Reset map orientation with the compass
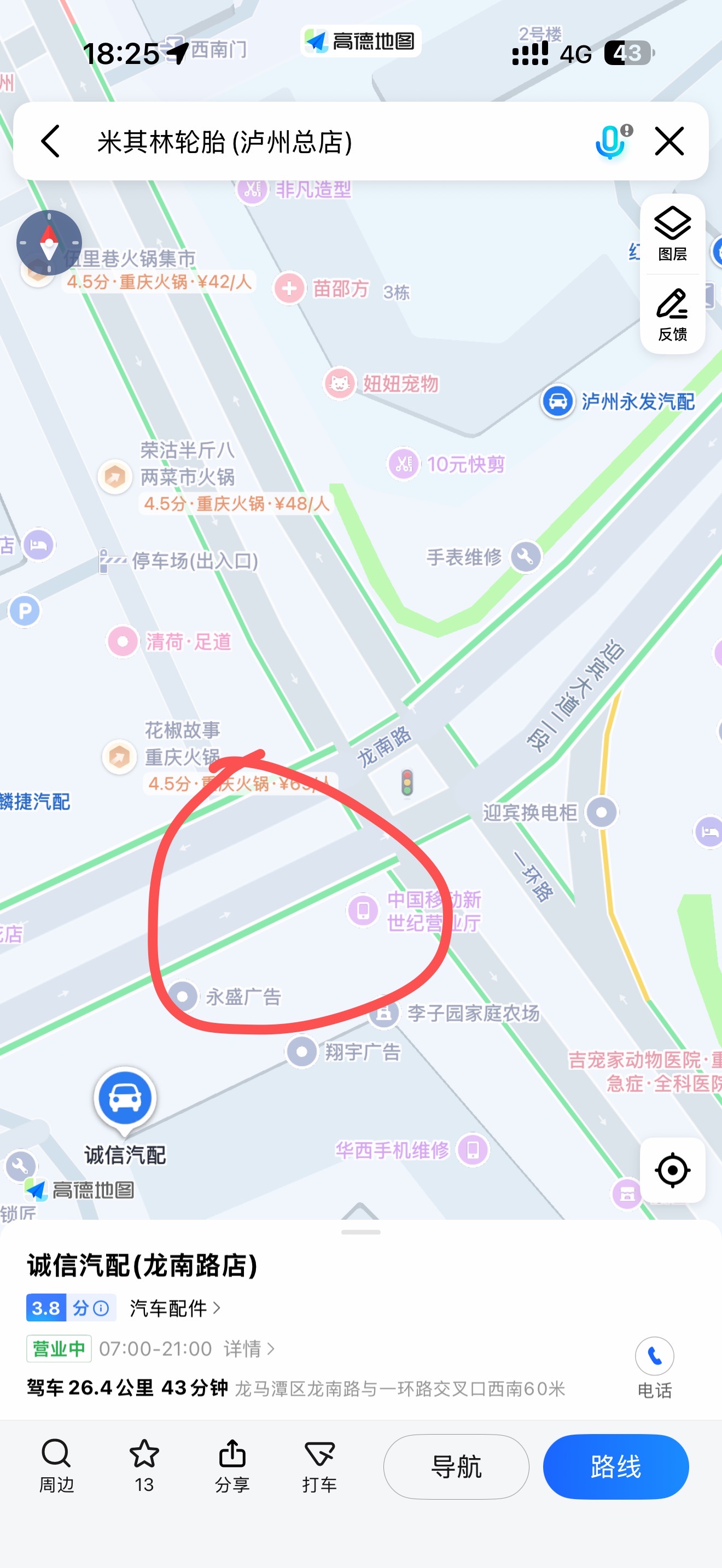 coord(49,243)
